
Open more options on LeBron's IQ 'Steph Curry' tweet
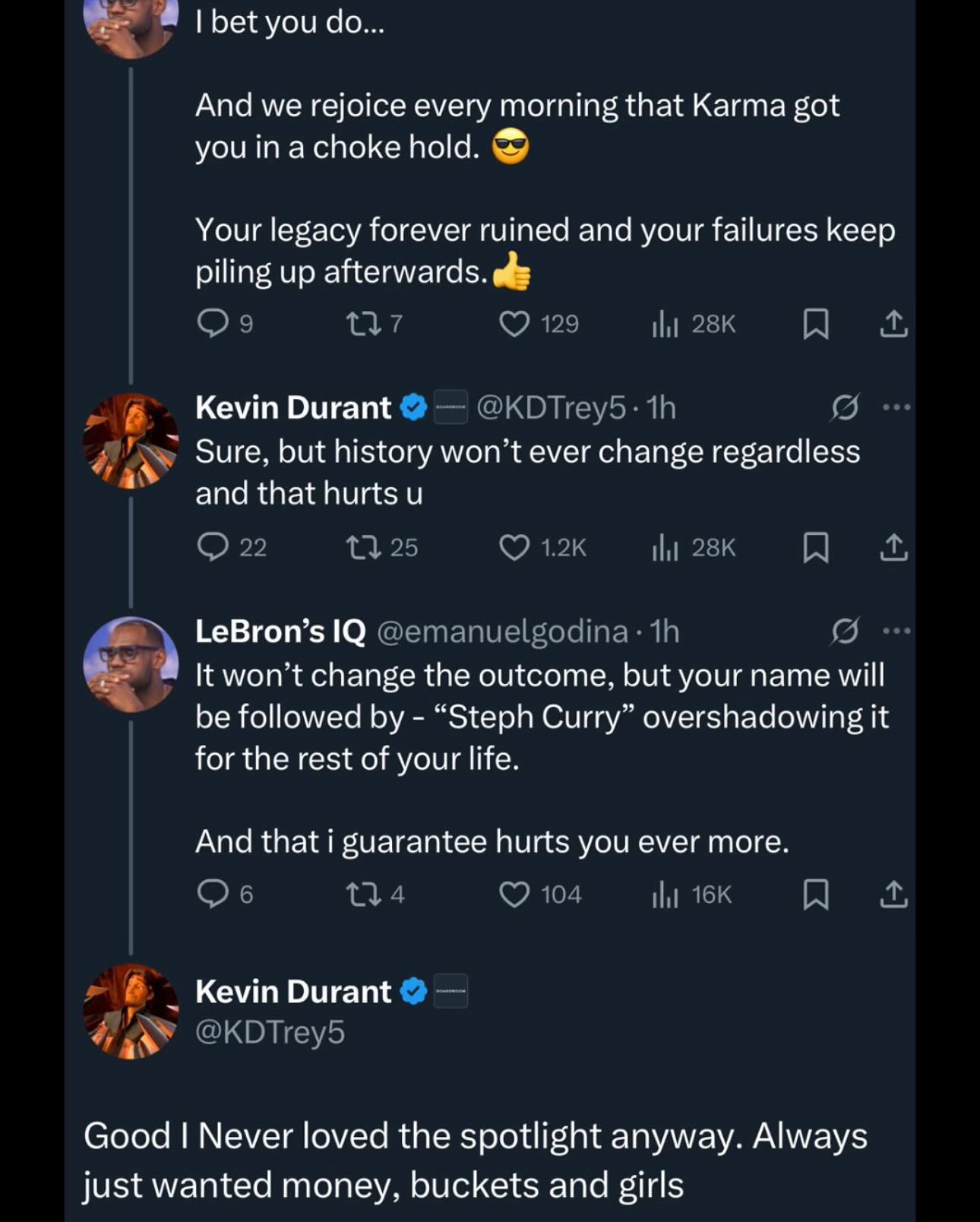(896, 631)
